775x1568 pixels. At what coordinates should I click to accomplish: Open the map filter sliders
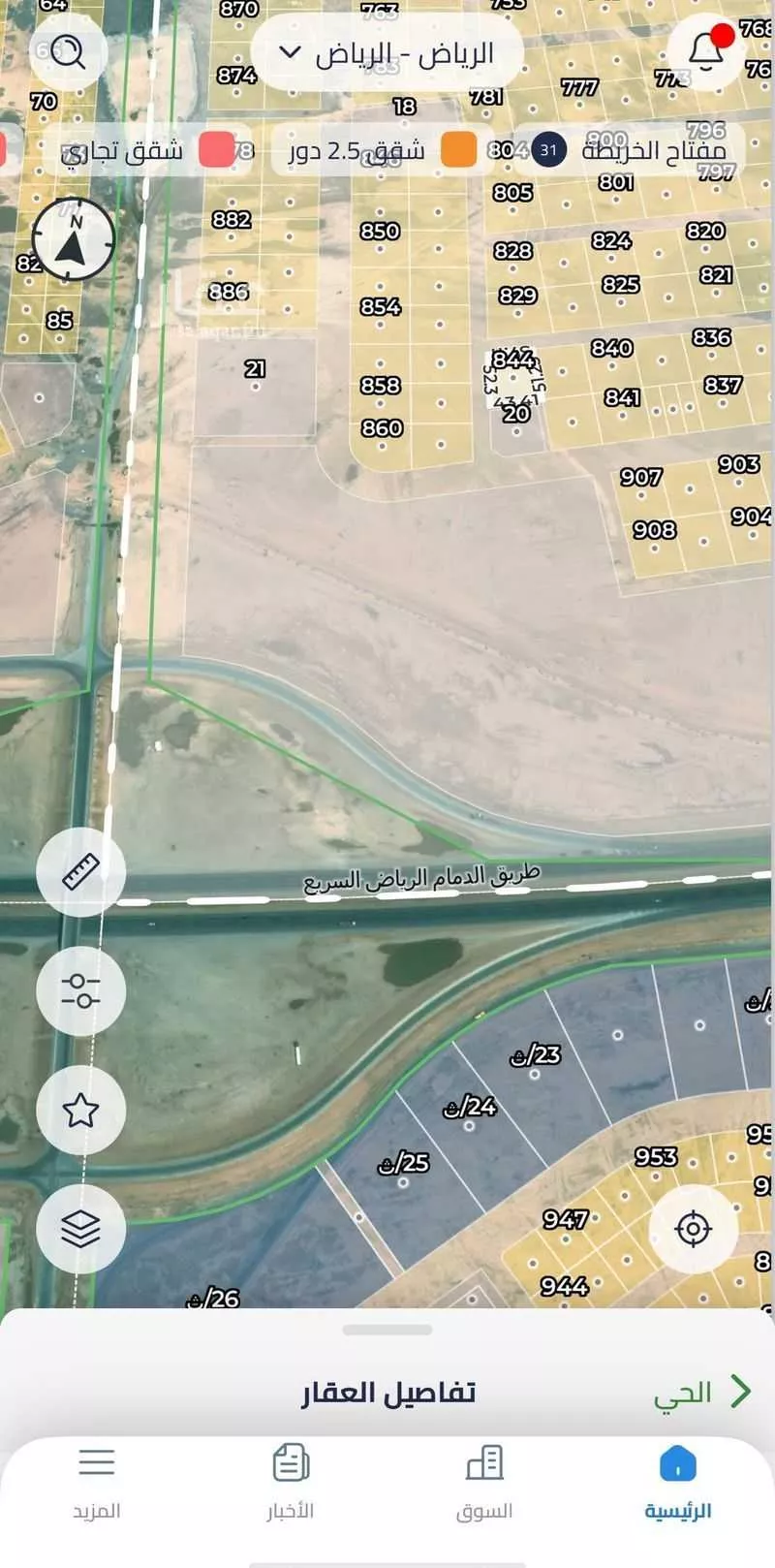click(x=80, y=991)
